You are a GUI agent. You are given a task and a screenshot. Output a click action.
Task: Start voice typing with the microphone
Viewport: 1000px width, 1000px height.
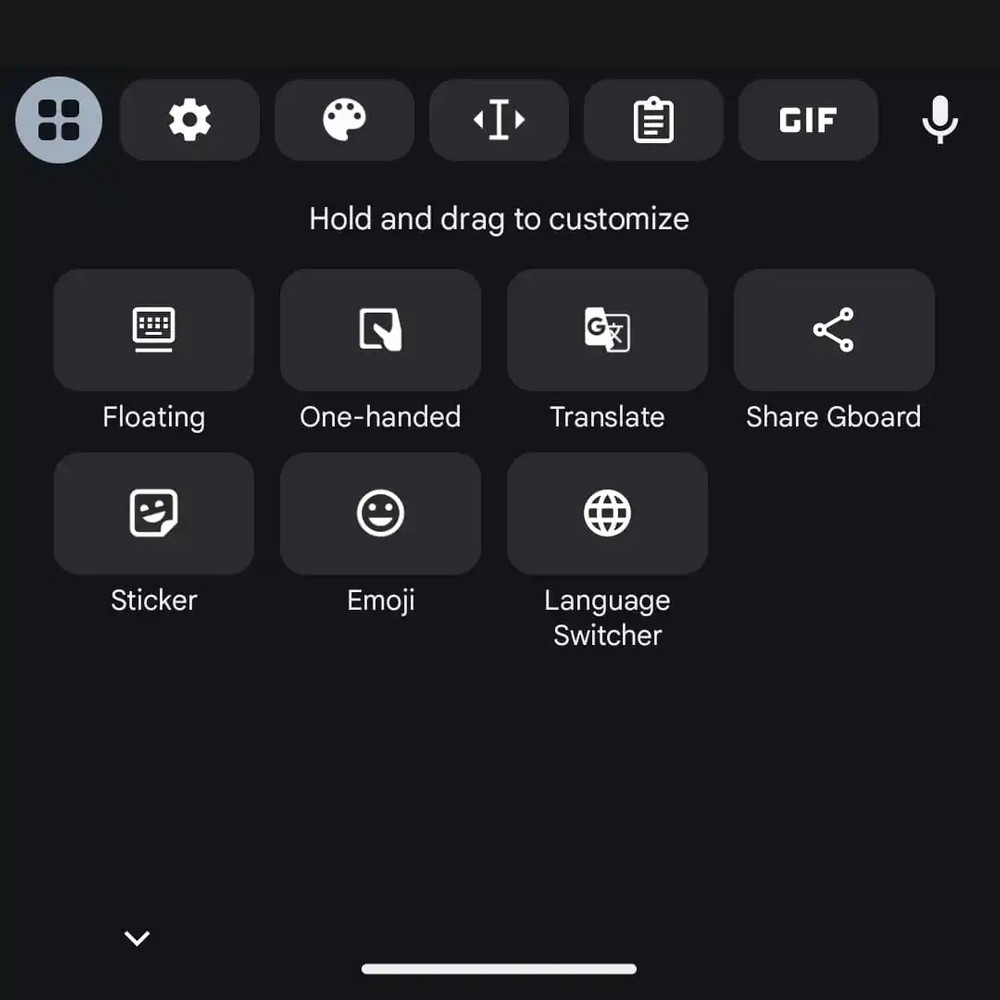pyautogui.click(x=939, y=120)
